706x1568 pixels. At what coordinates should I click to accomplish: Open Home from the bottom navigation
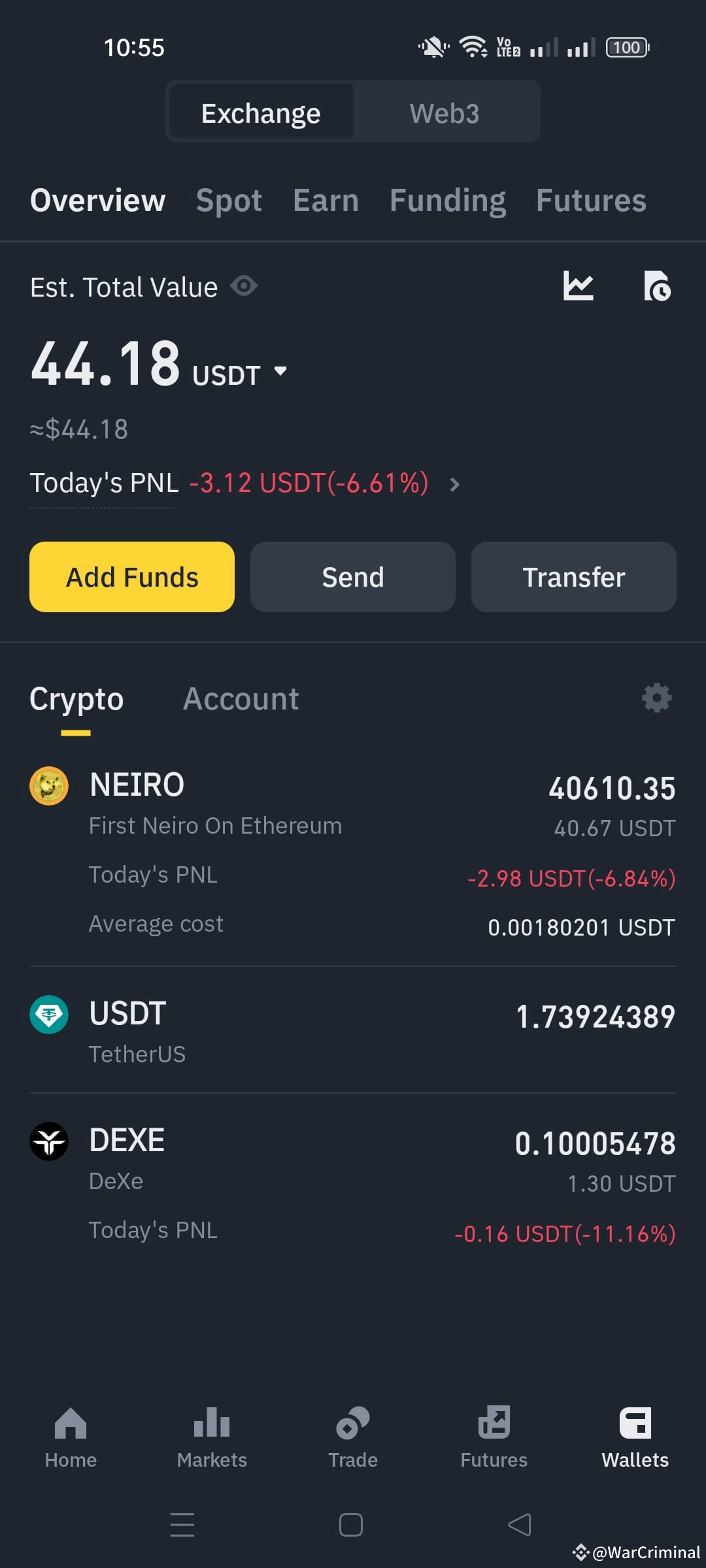[x=70, y=1428]
